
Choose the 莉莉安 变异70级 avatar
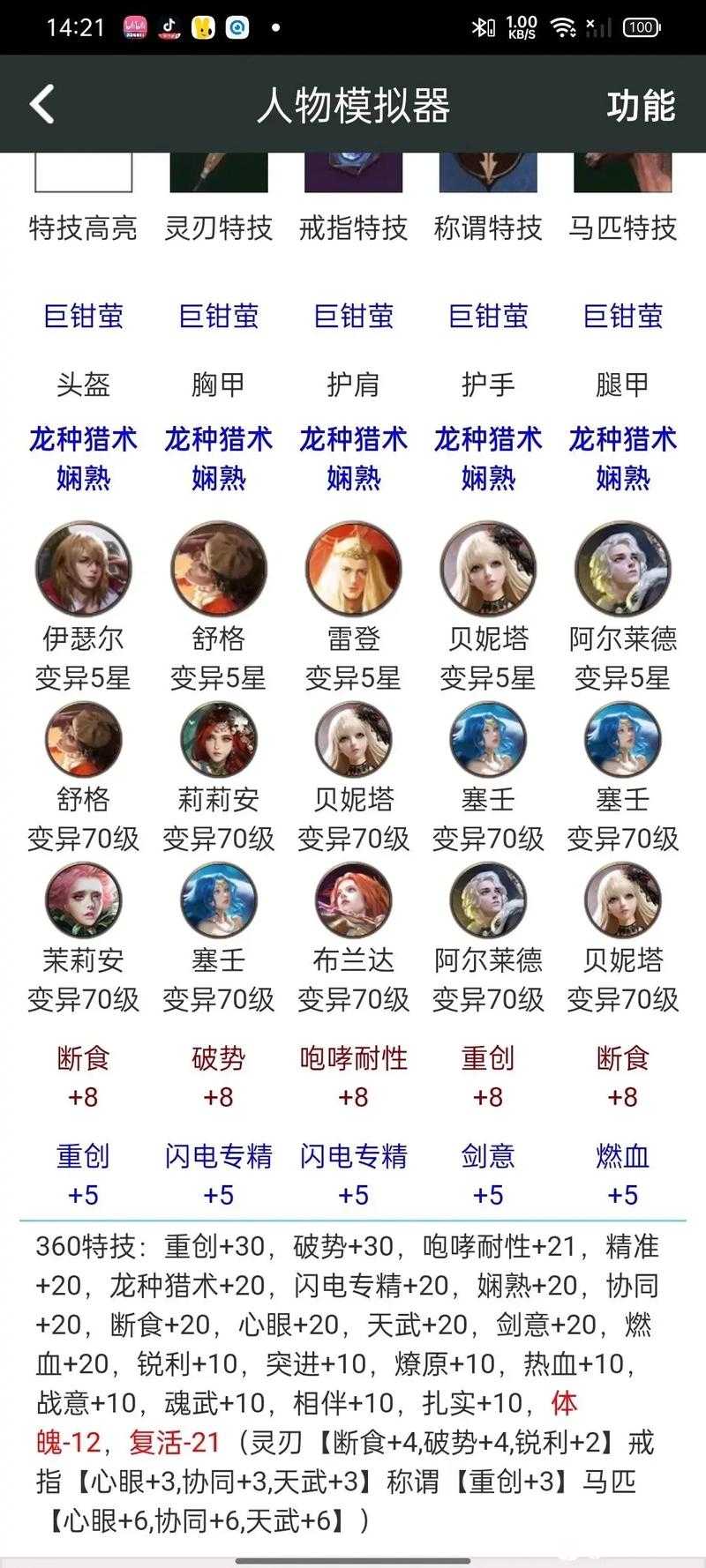pyautogui.click(x=218, y=739)
